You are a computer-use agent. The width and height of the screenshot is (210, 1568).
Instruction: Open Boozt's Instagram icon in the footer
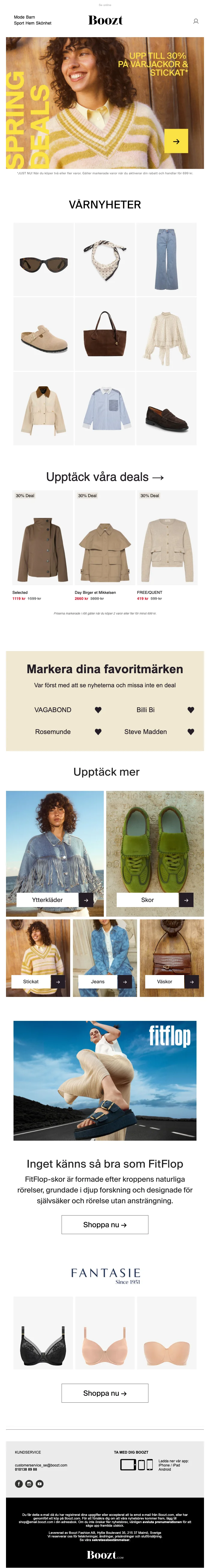tap(29, 1483)
